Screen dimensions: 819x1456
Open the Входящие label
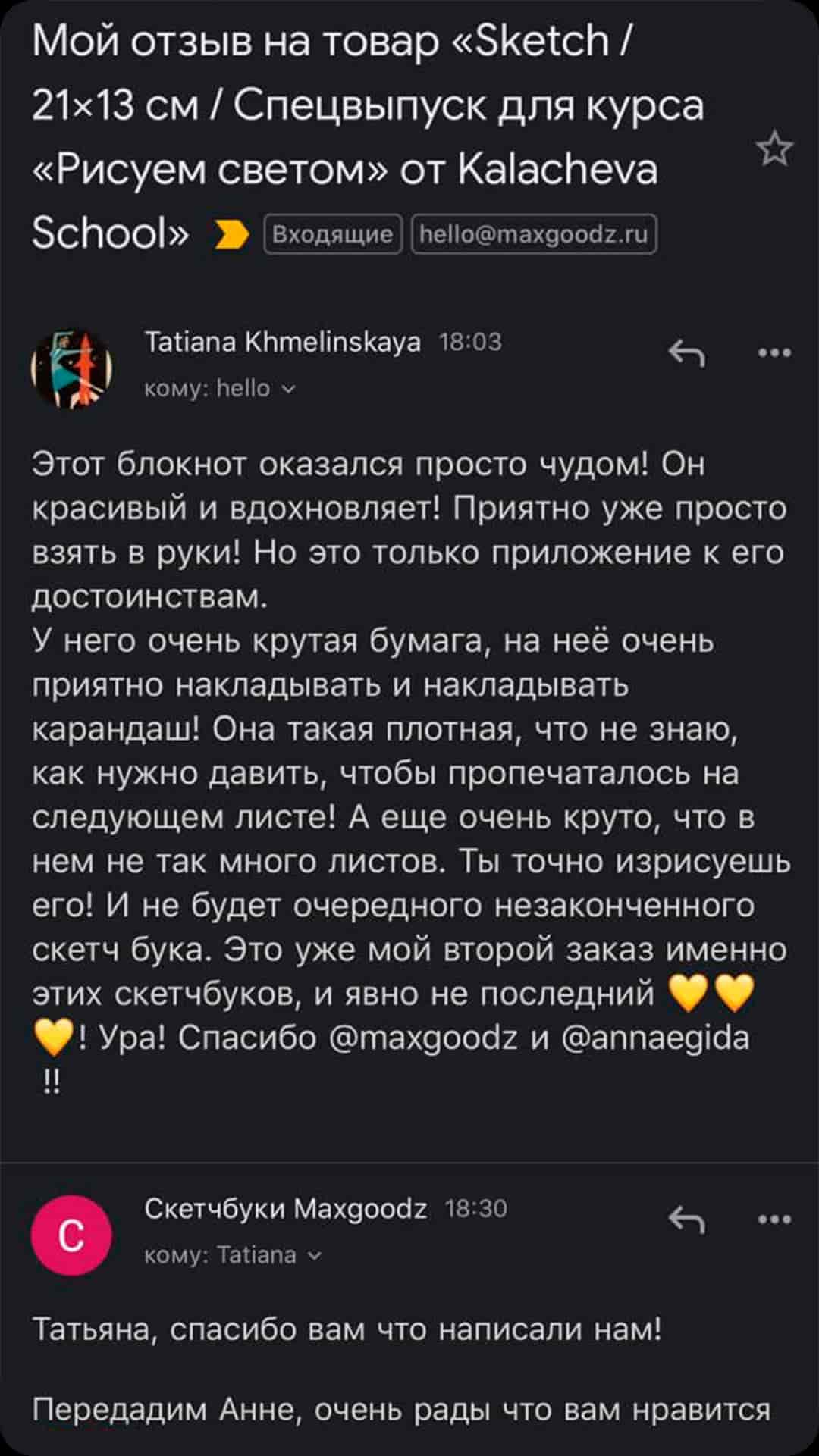coord(332,234)
